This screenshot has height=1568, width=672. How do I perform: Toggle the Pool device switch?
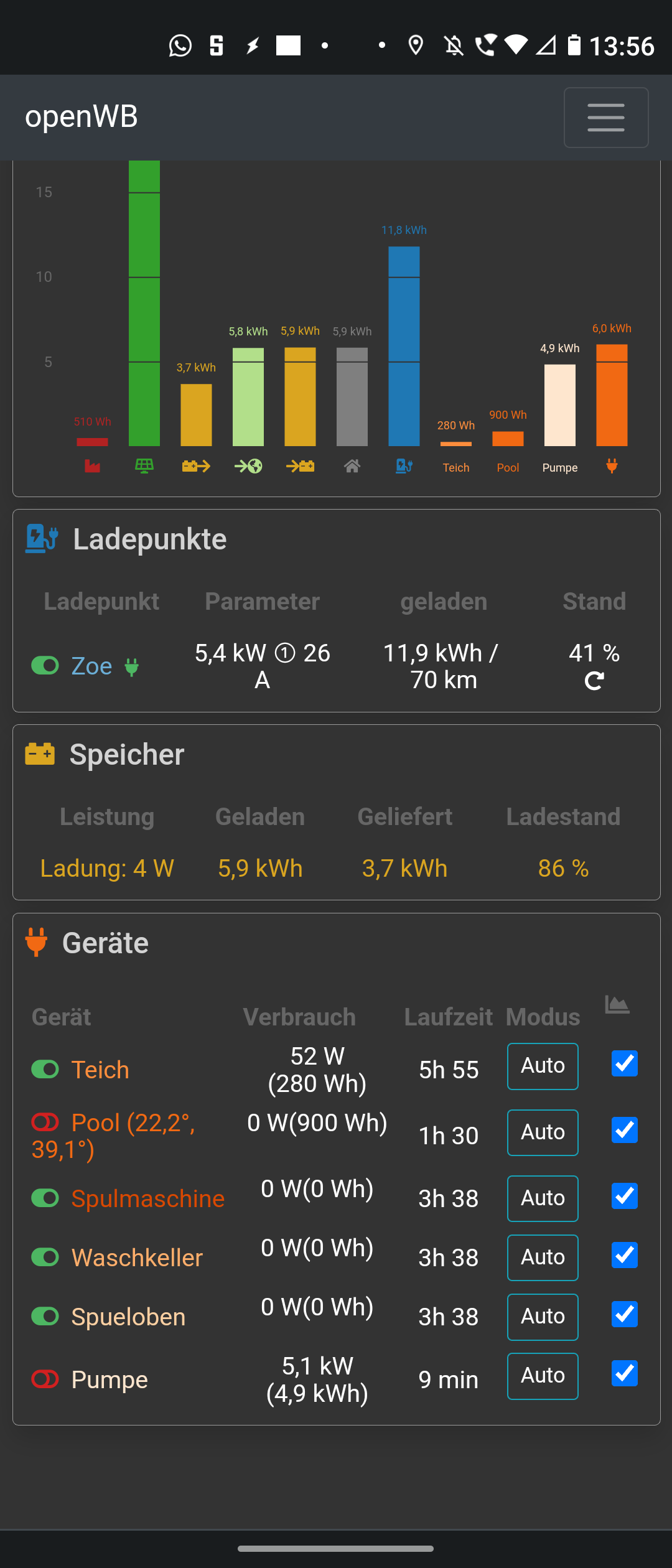point(45,1122)
